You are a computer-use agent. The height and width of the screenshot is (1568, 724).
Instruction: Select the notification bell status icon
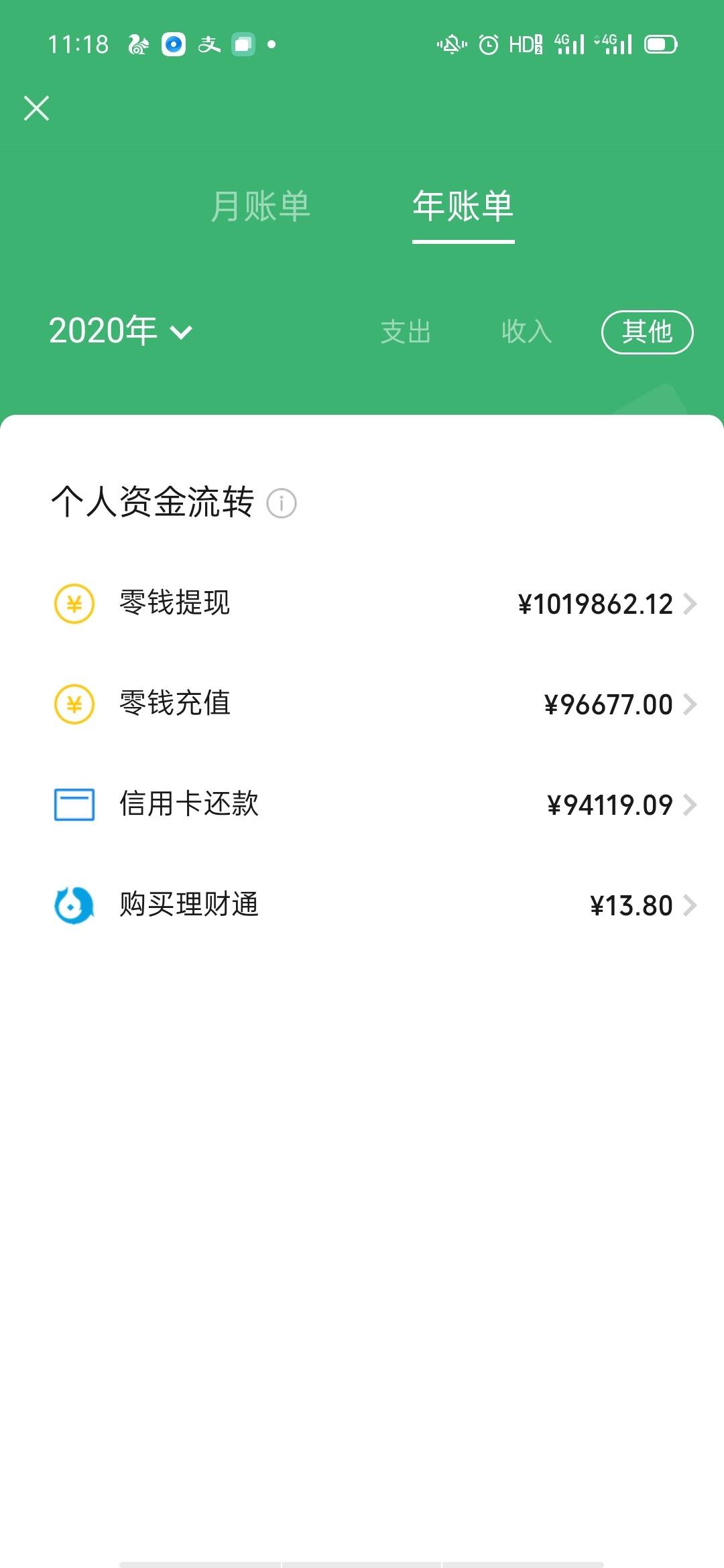pyautogui.click(x=450, y=43)
